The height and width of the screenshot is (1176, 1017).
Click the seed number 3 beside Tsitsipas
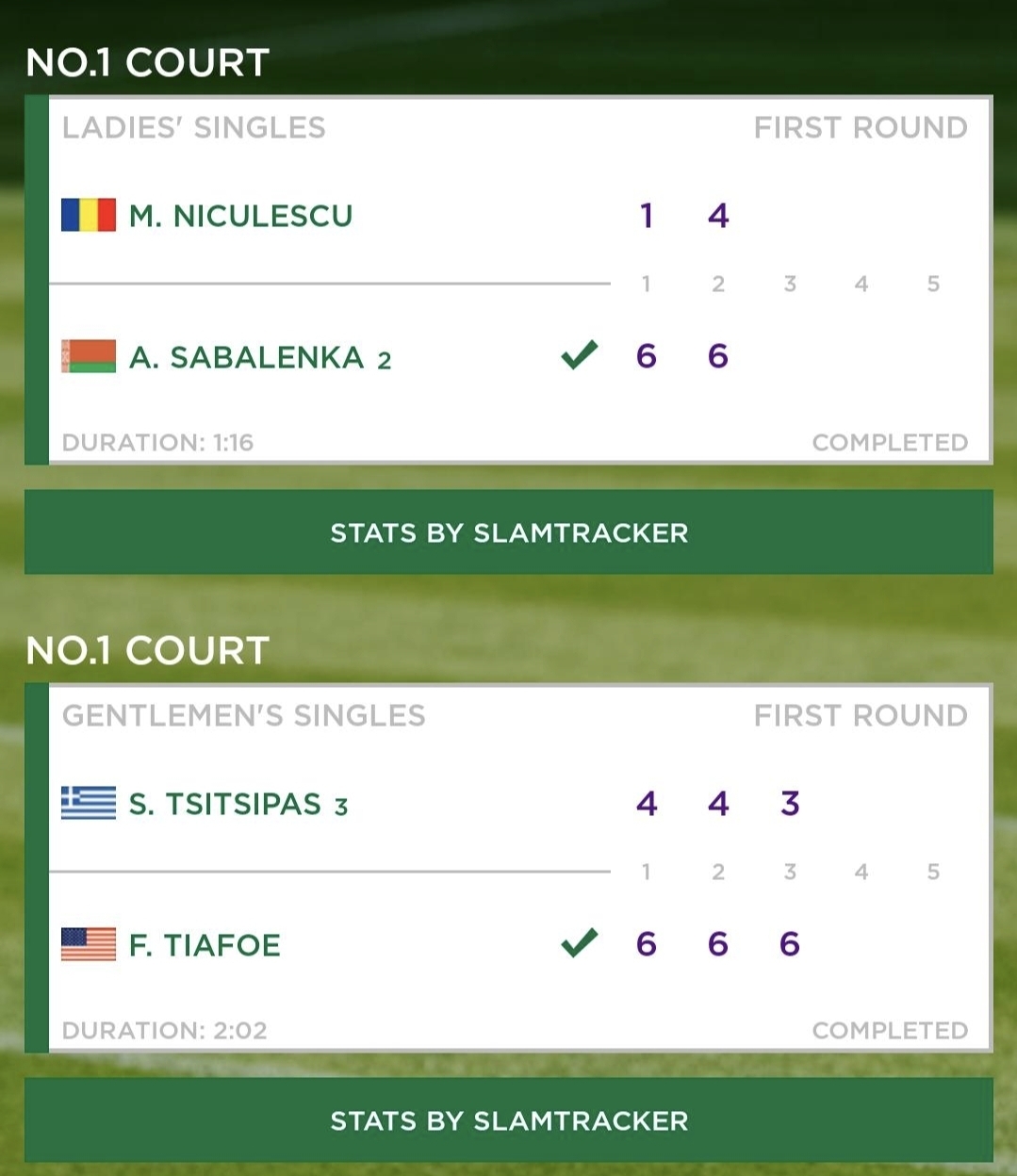click(339, 808)
